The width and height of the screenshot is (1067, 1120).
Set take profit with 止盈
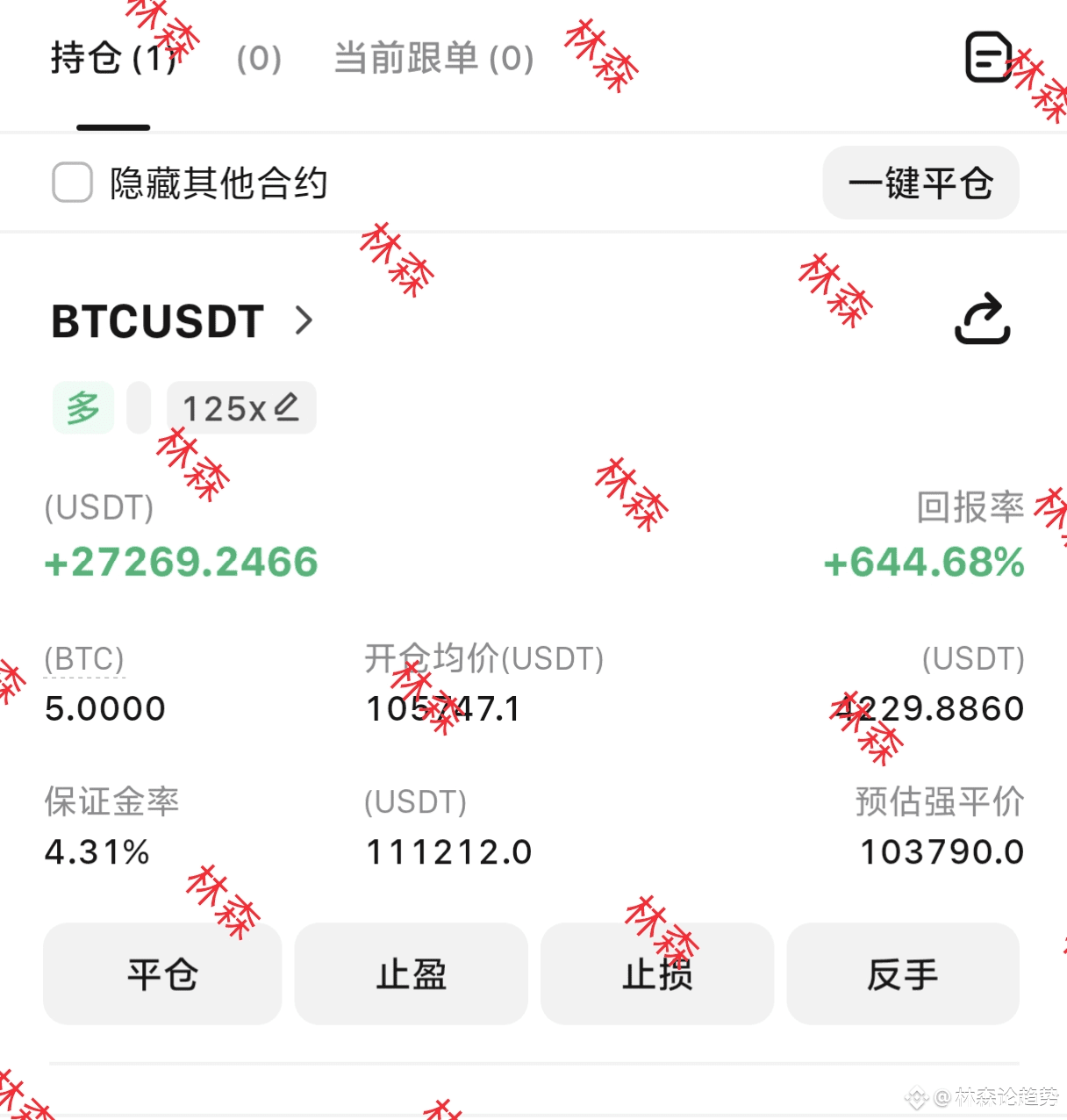[411, 973]
